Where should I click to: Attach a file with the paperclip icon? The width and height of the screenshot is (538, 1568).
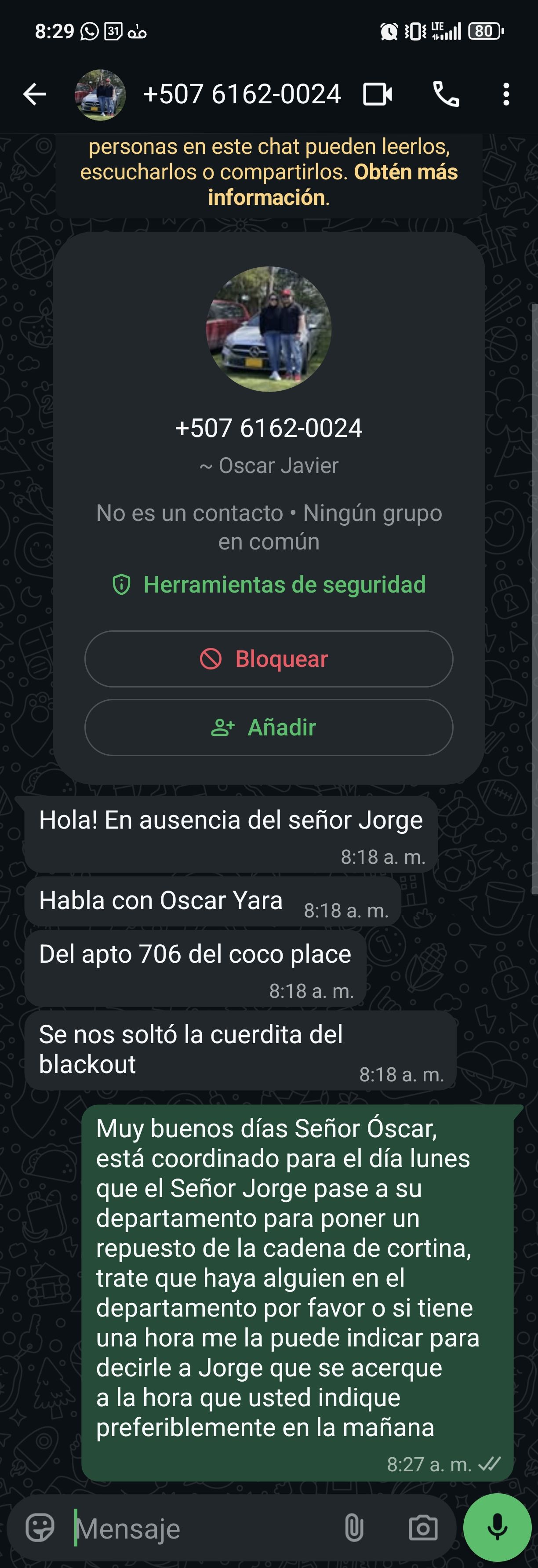353,1528
